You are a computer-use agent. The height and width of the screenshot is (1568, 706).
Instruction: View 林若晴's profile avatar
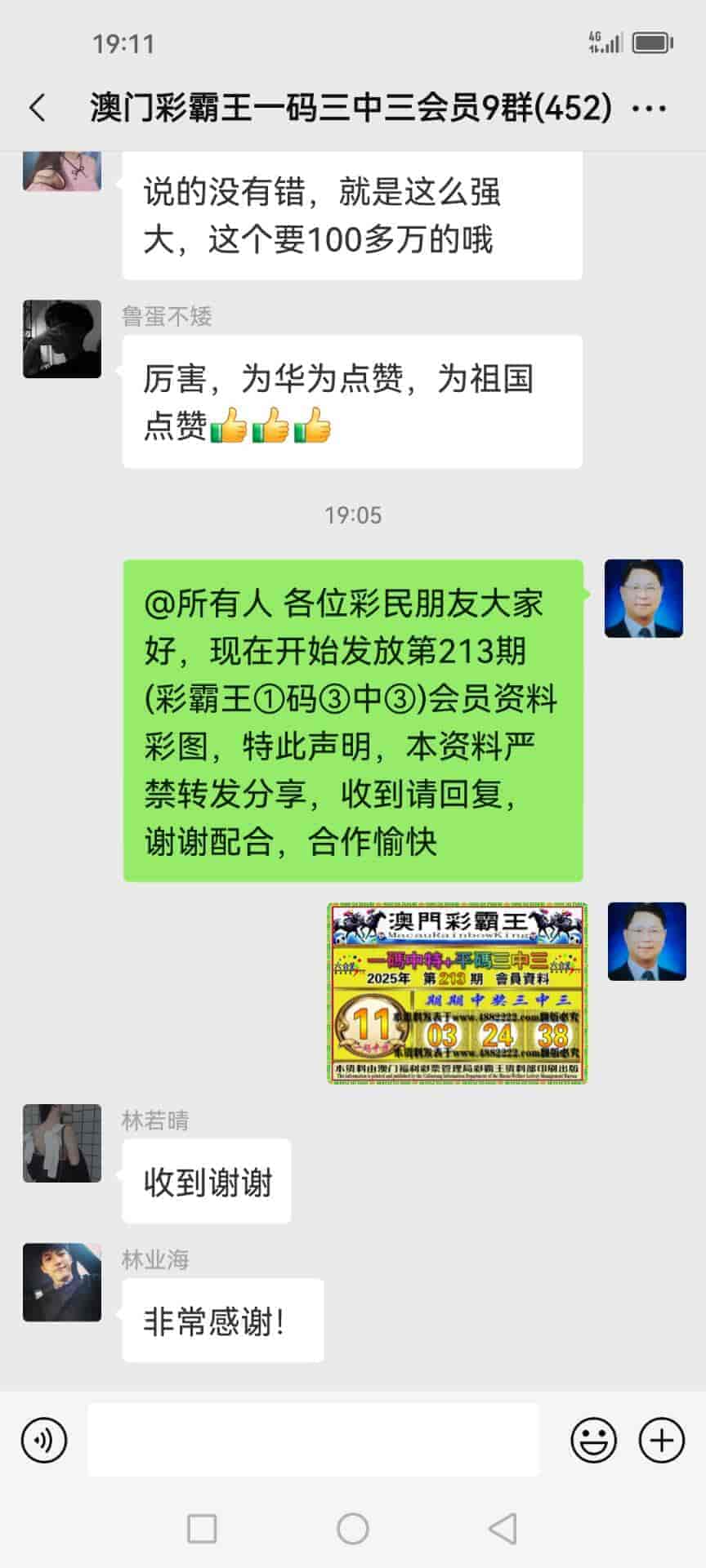(62, 1143)
